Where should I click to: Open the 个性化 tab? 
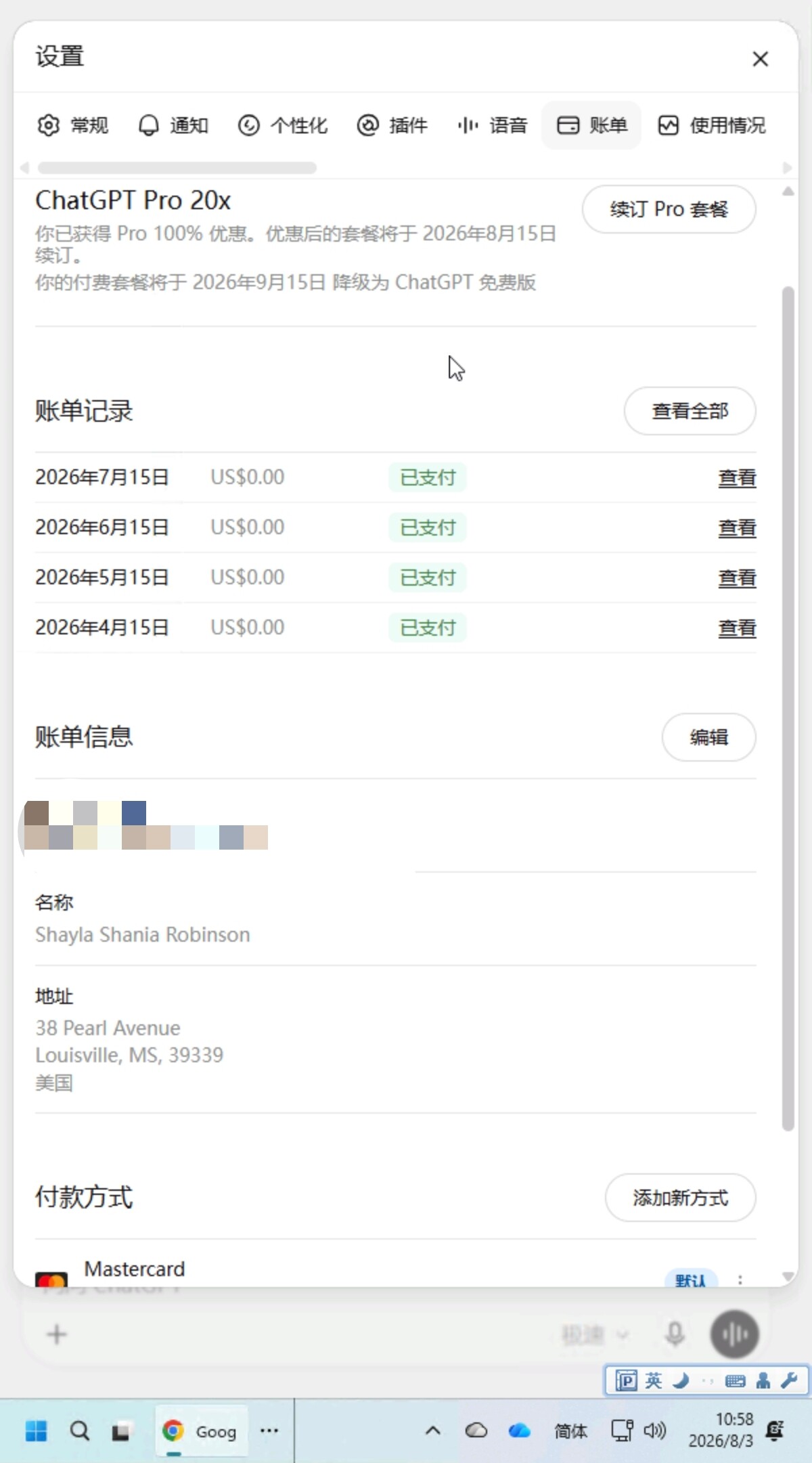283,125
